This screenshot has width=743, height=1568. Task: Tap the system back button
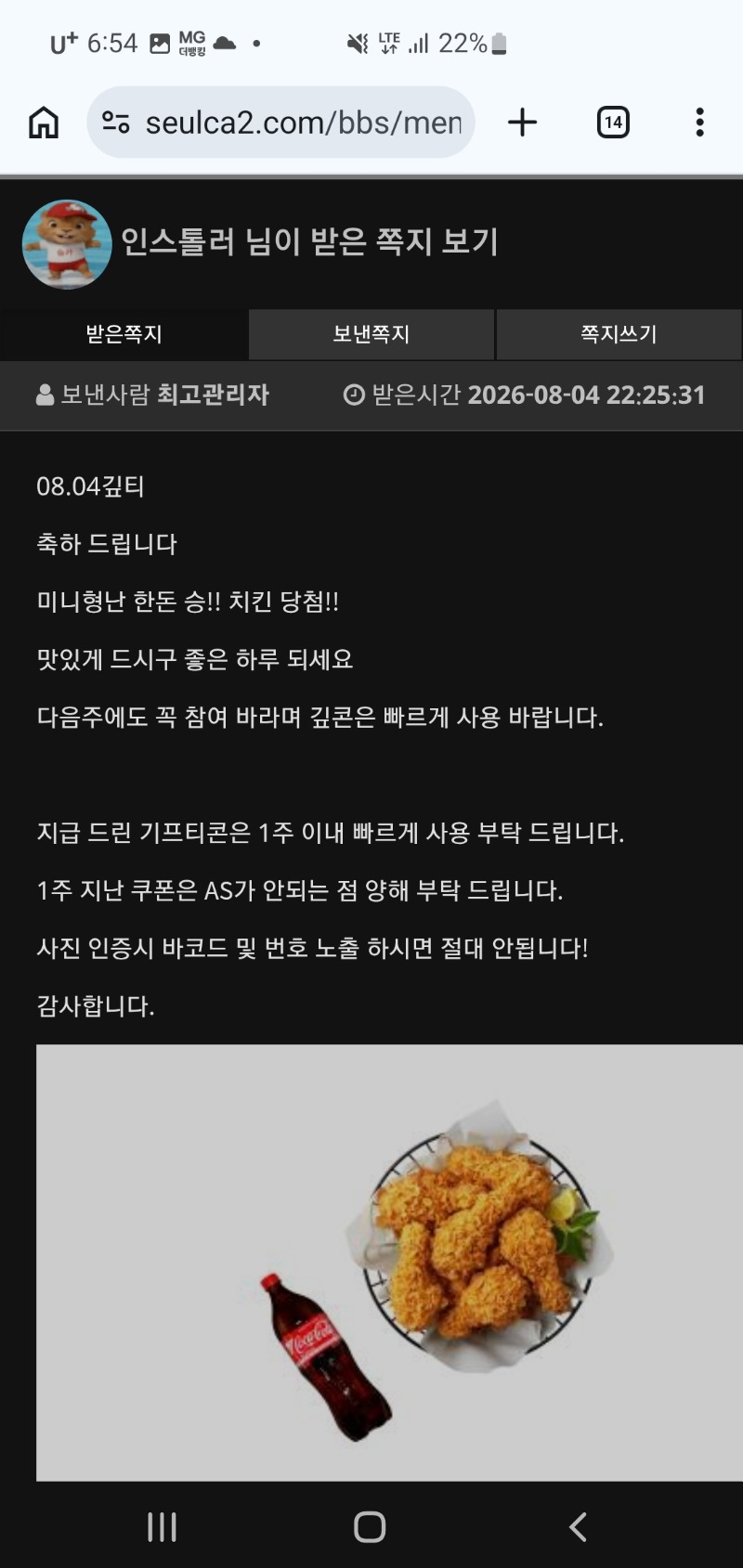click(x=578, y=1527)
